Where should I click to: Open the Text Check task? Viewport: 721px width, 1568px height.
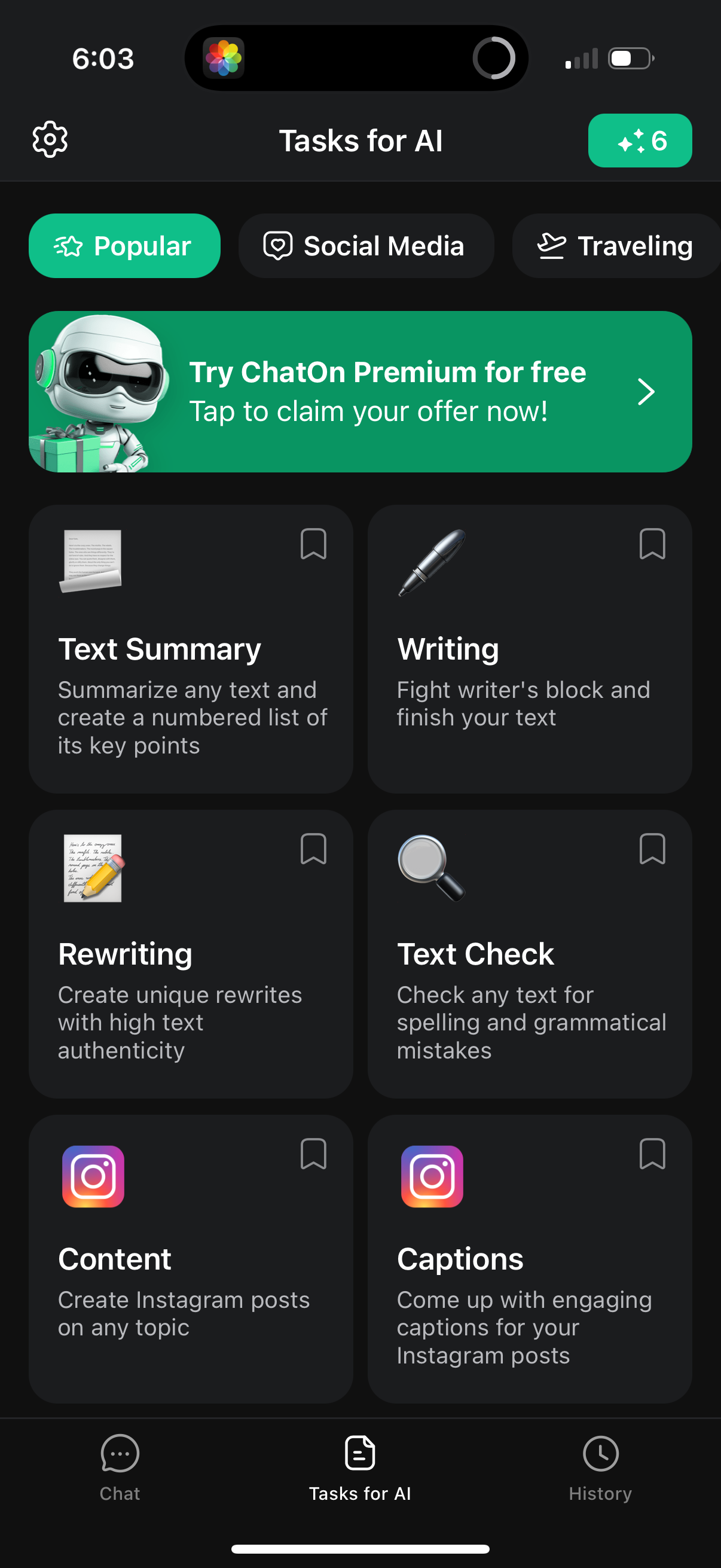(x=511, y=974)
